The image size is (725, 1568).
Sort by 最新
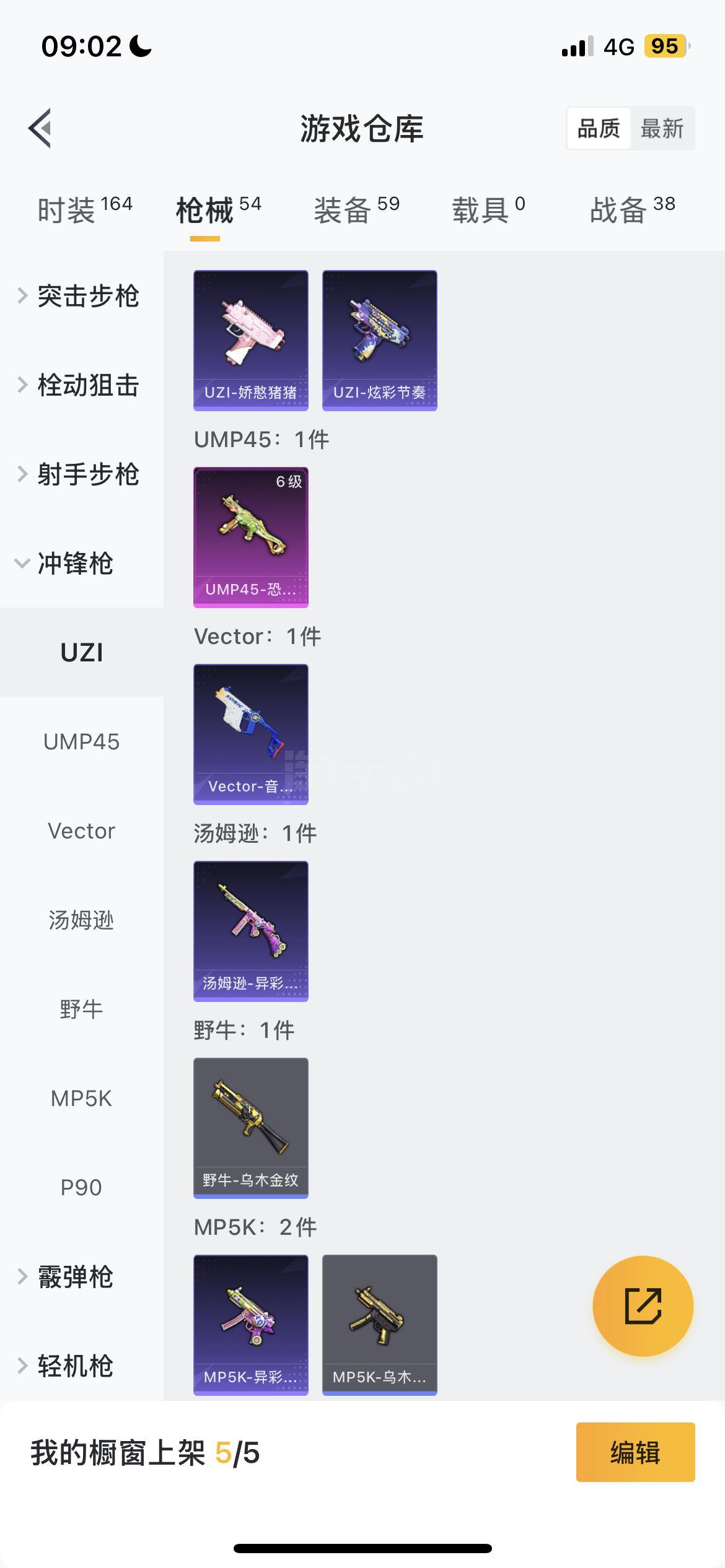tap(662, 128)
